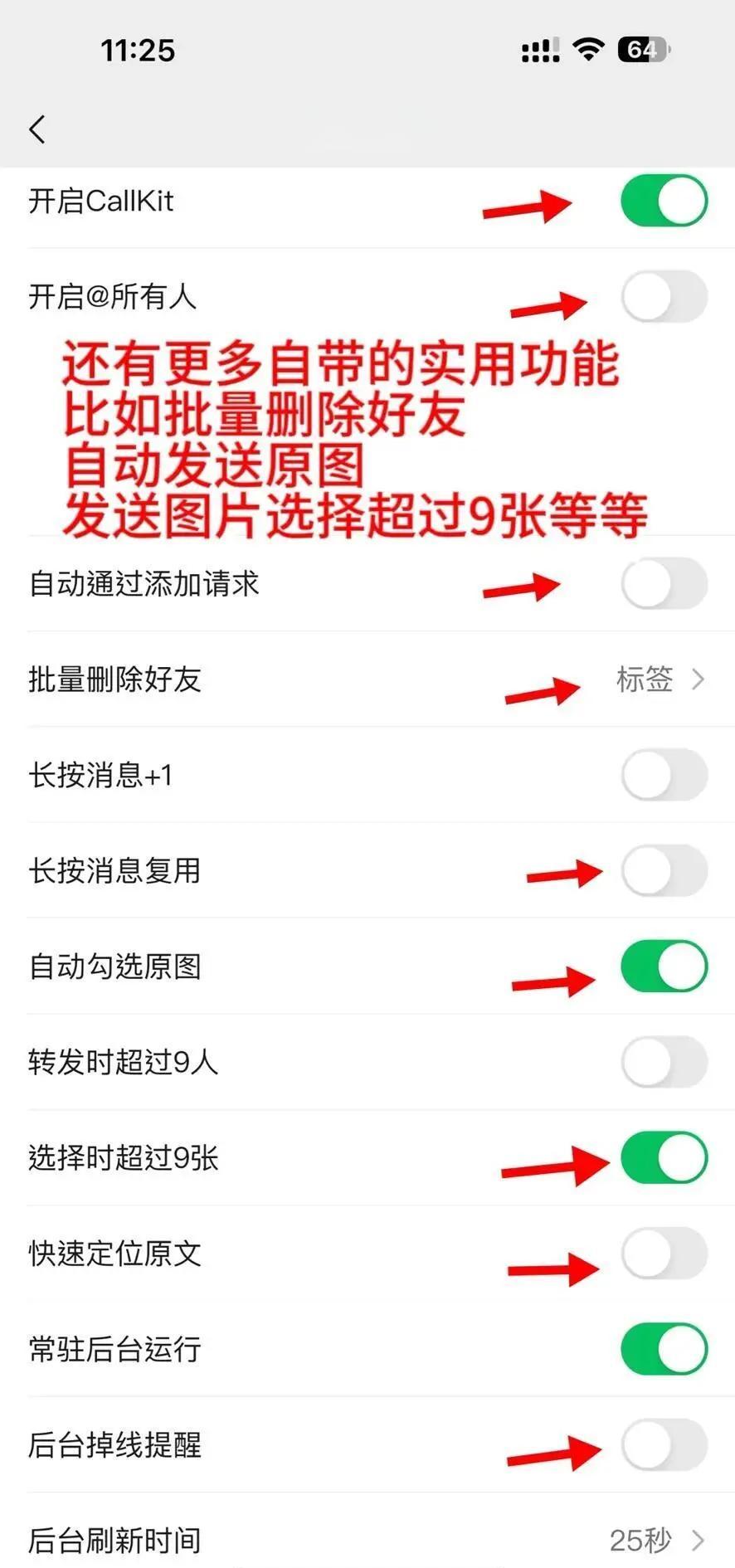Open 批量删除好友 settings row
This screenshot has width=735, height=1568.
pos(367,679)
